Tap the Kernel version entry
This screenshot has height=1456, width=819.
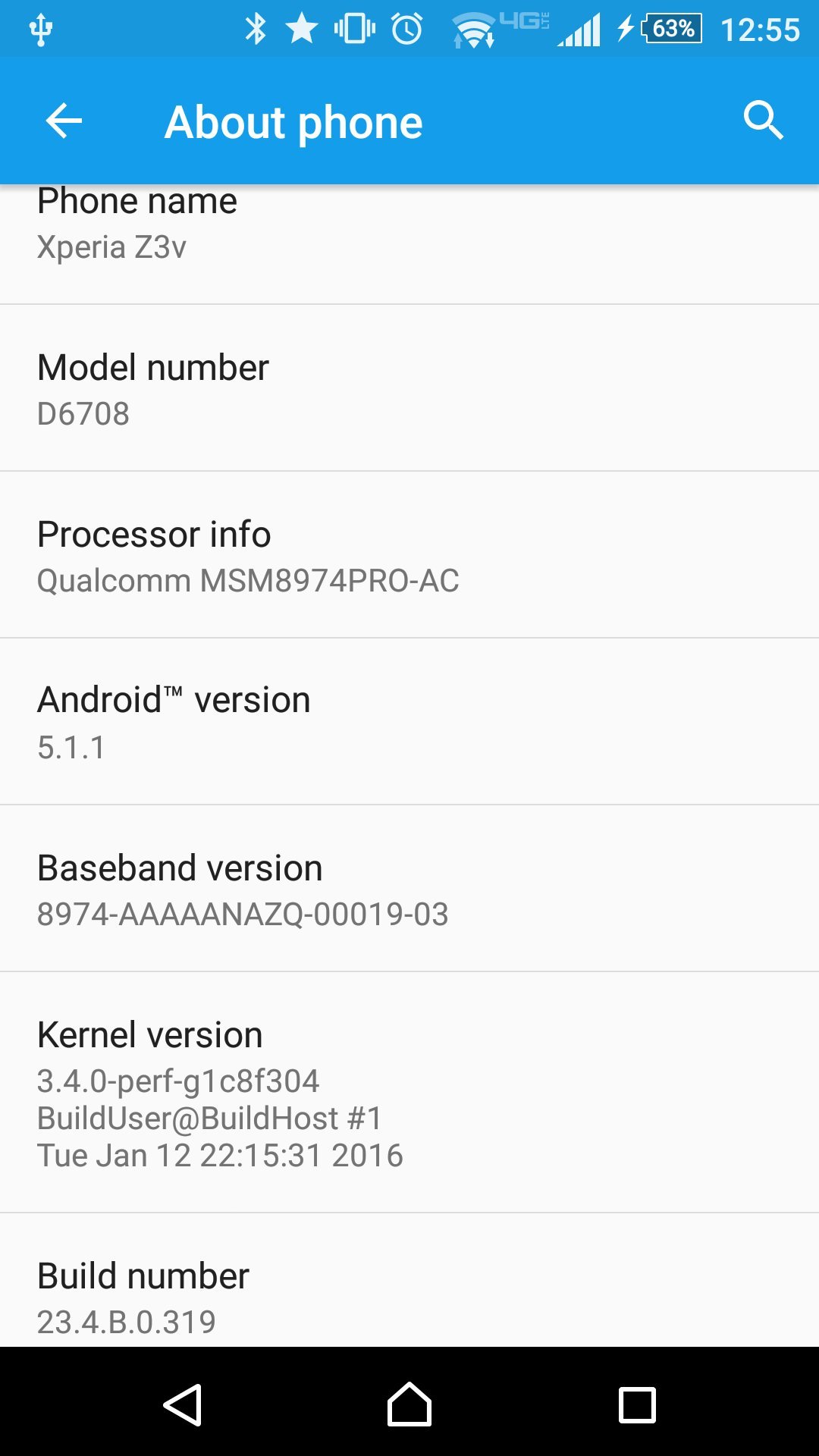409,1092
